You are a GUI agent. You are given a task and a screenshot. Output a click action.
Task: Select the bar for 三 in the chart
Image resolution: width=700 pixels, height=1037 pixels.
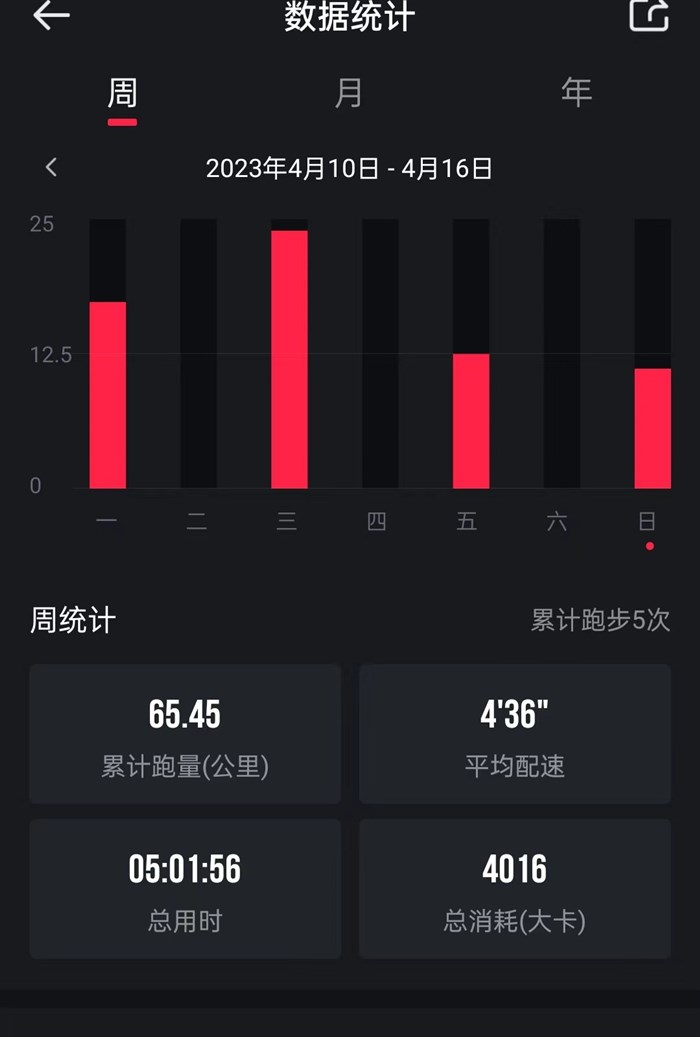(x=289, y=359)
